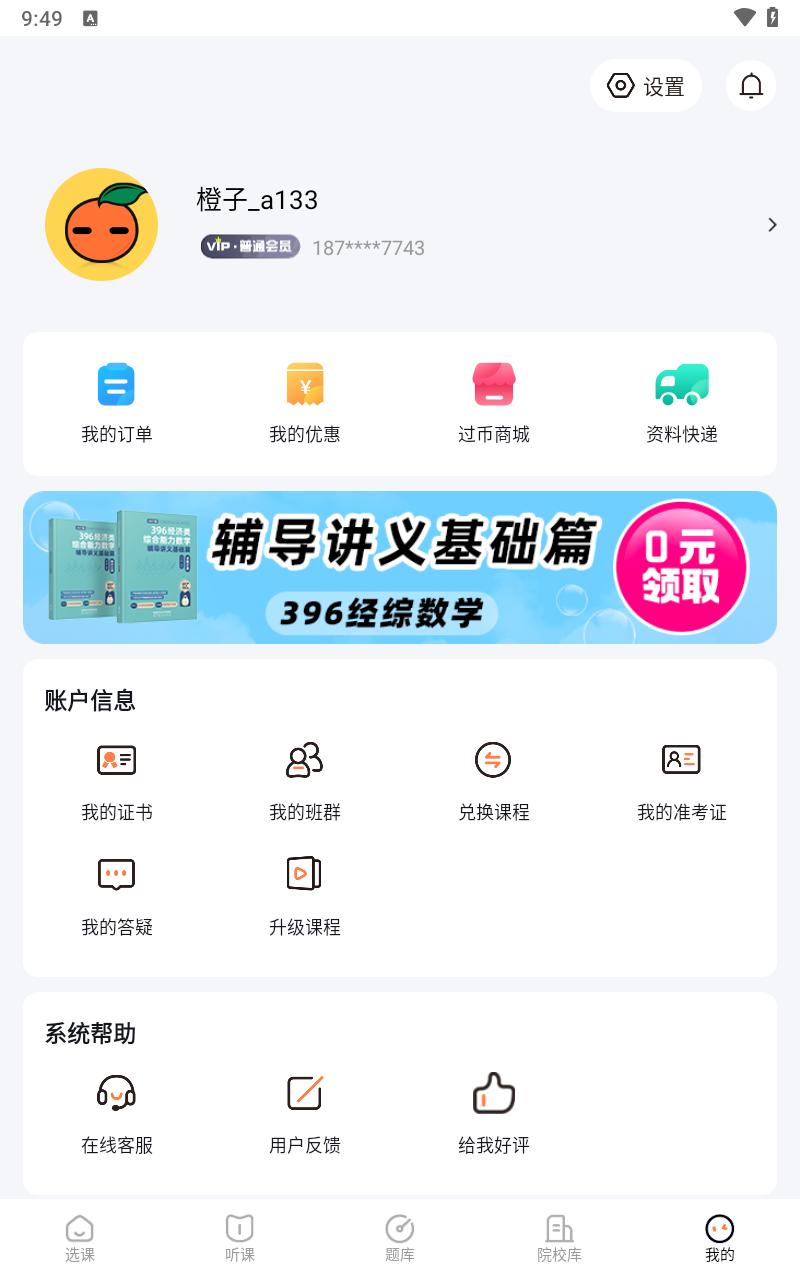The image size is (800, 1280).
Task: Go to 过币商城
Action: tap(493, 402)
